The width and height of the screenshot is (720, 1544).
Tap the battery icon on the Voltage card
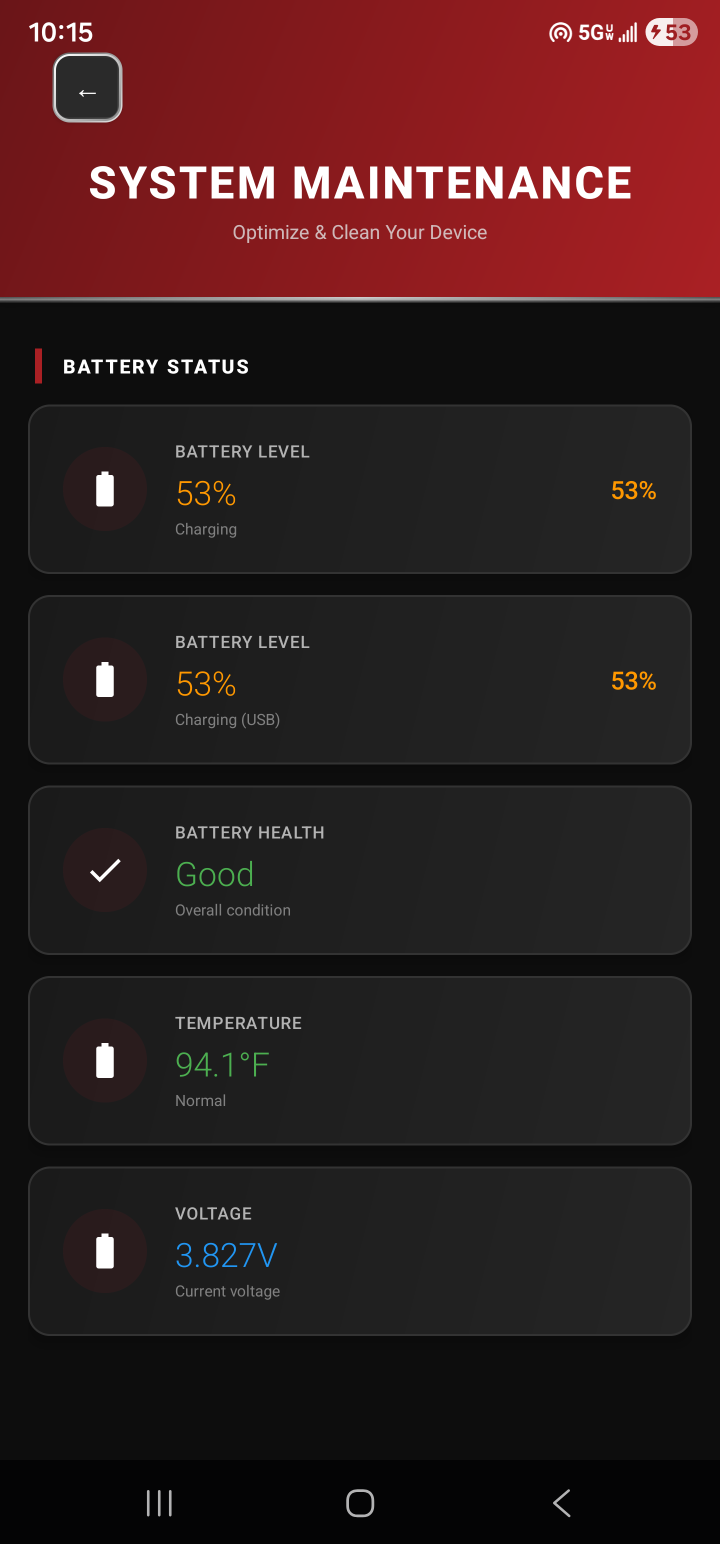coord(105,1250)
